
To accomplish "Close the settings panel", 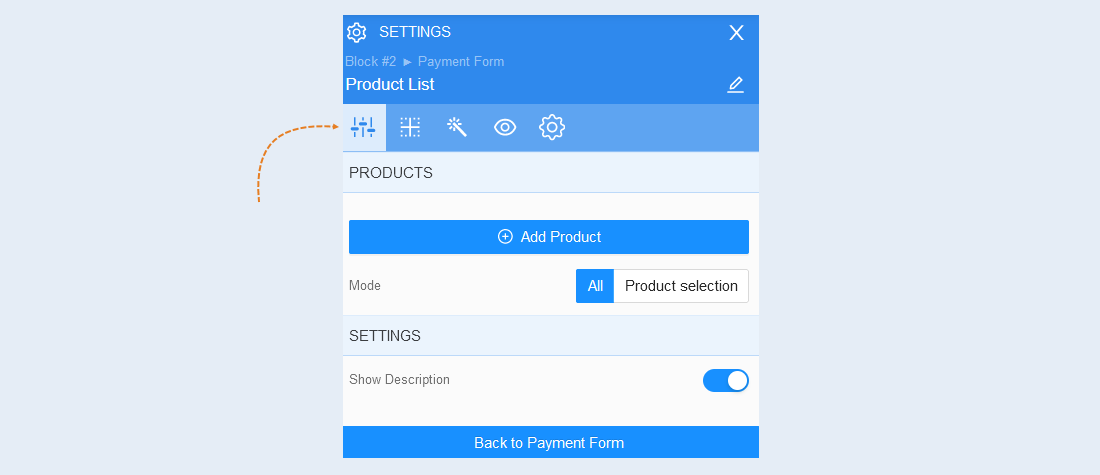I will [736, 32].
